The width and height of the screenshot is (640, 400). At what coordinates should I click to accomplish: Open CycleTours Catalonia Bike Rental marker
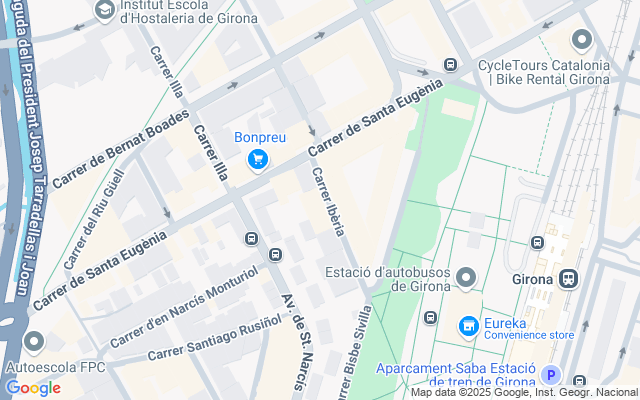(x=582, y=41)
